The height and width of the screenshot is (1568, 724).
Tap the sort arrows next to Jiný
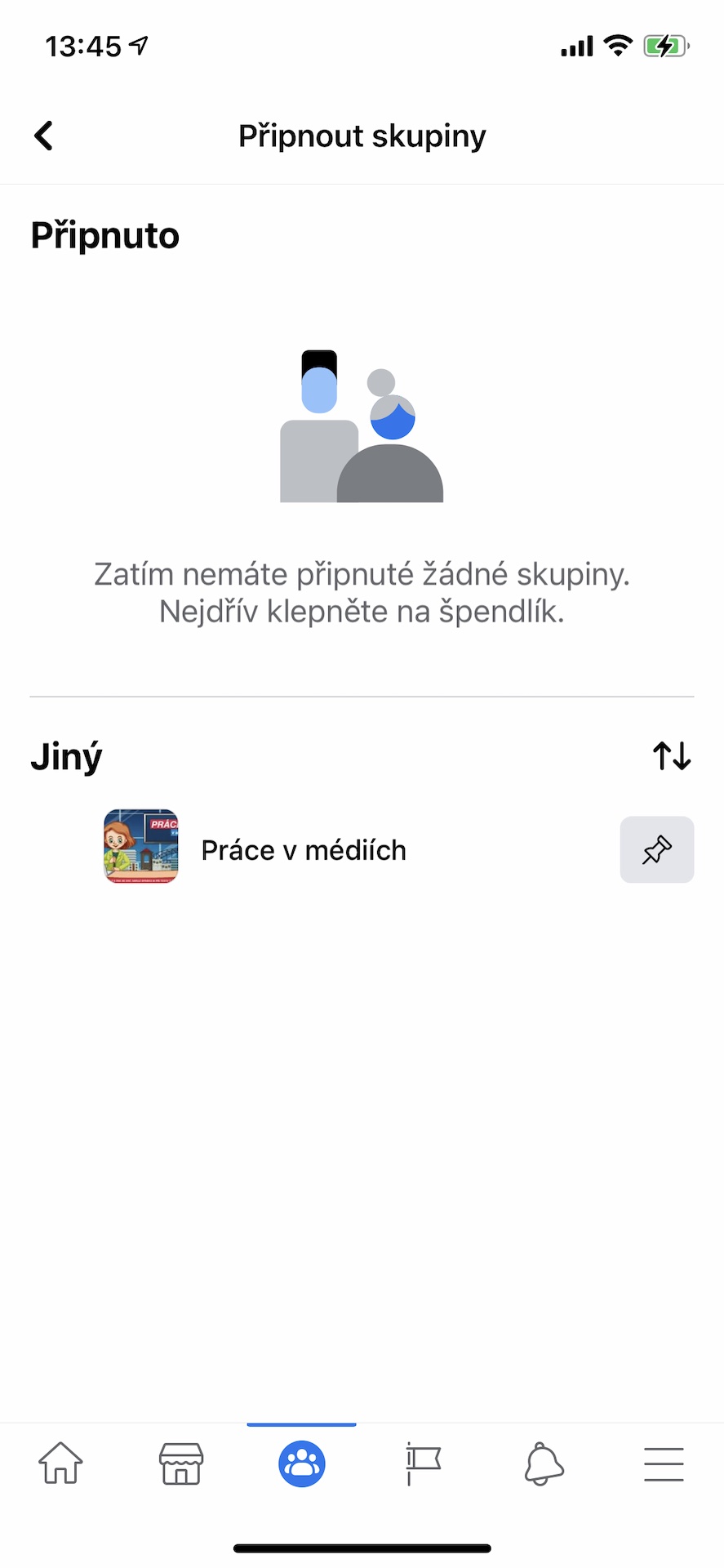click(672, 756)
